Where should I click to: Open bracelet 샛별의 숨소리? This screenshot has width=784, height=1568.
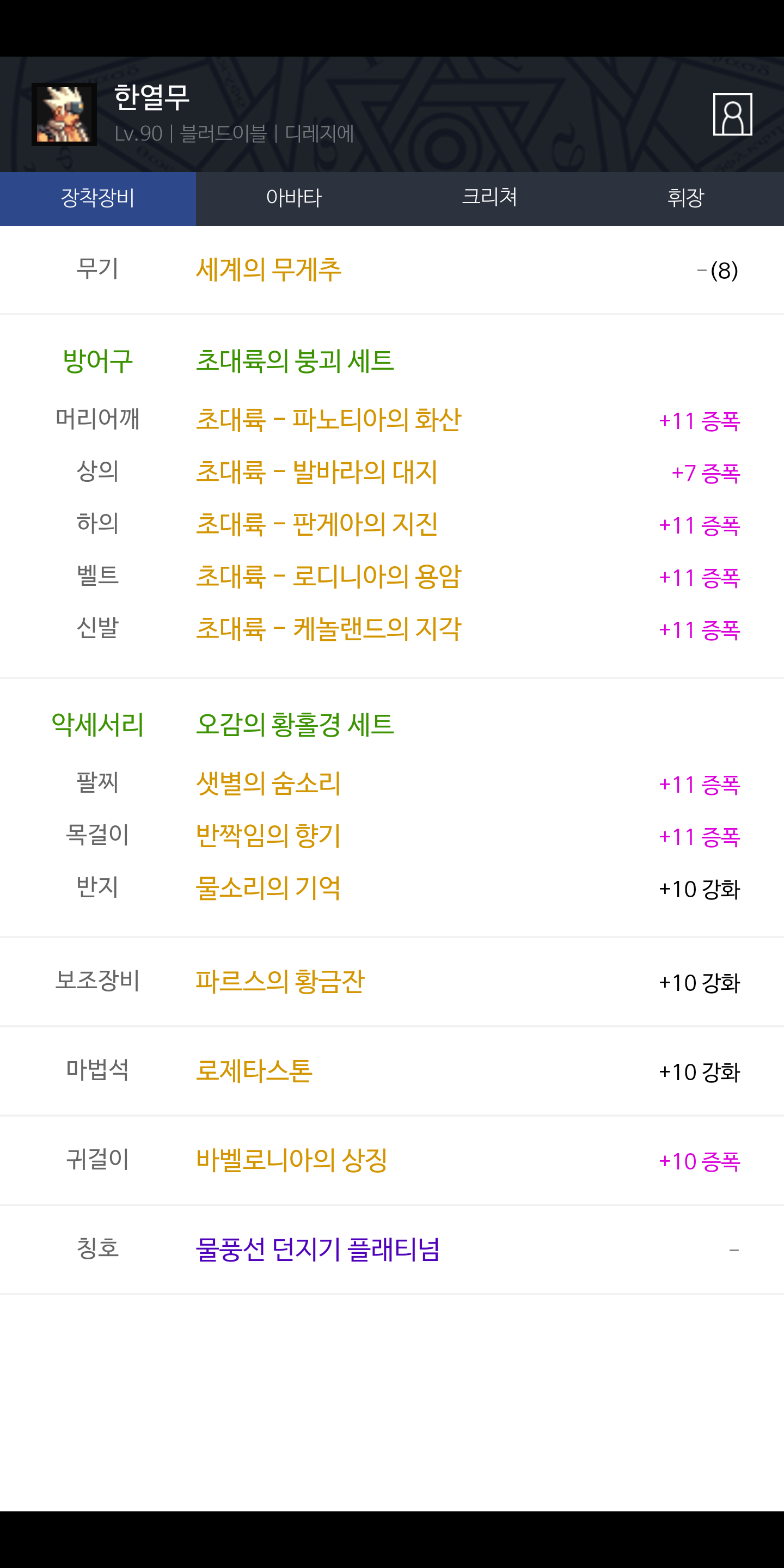point(268,784)
